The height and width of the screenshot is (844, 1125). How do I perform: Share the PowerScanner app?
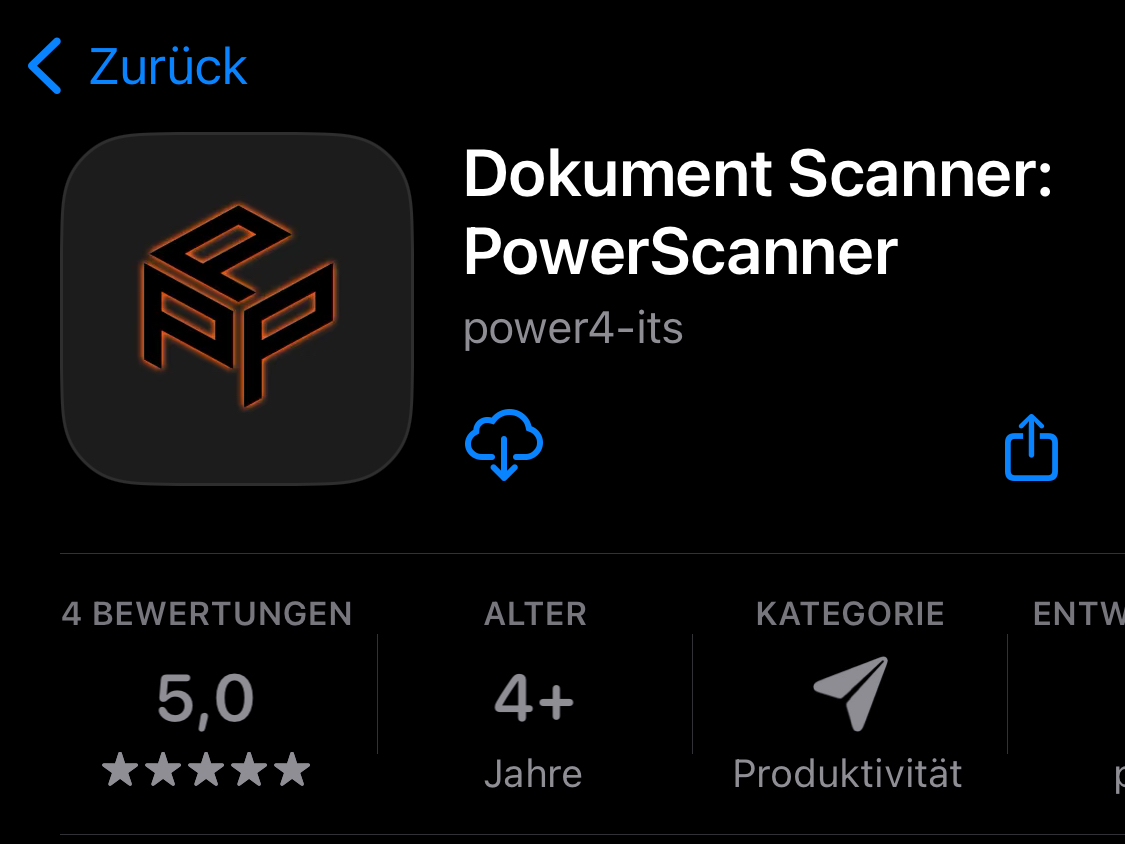pos(1031,448)
